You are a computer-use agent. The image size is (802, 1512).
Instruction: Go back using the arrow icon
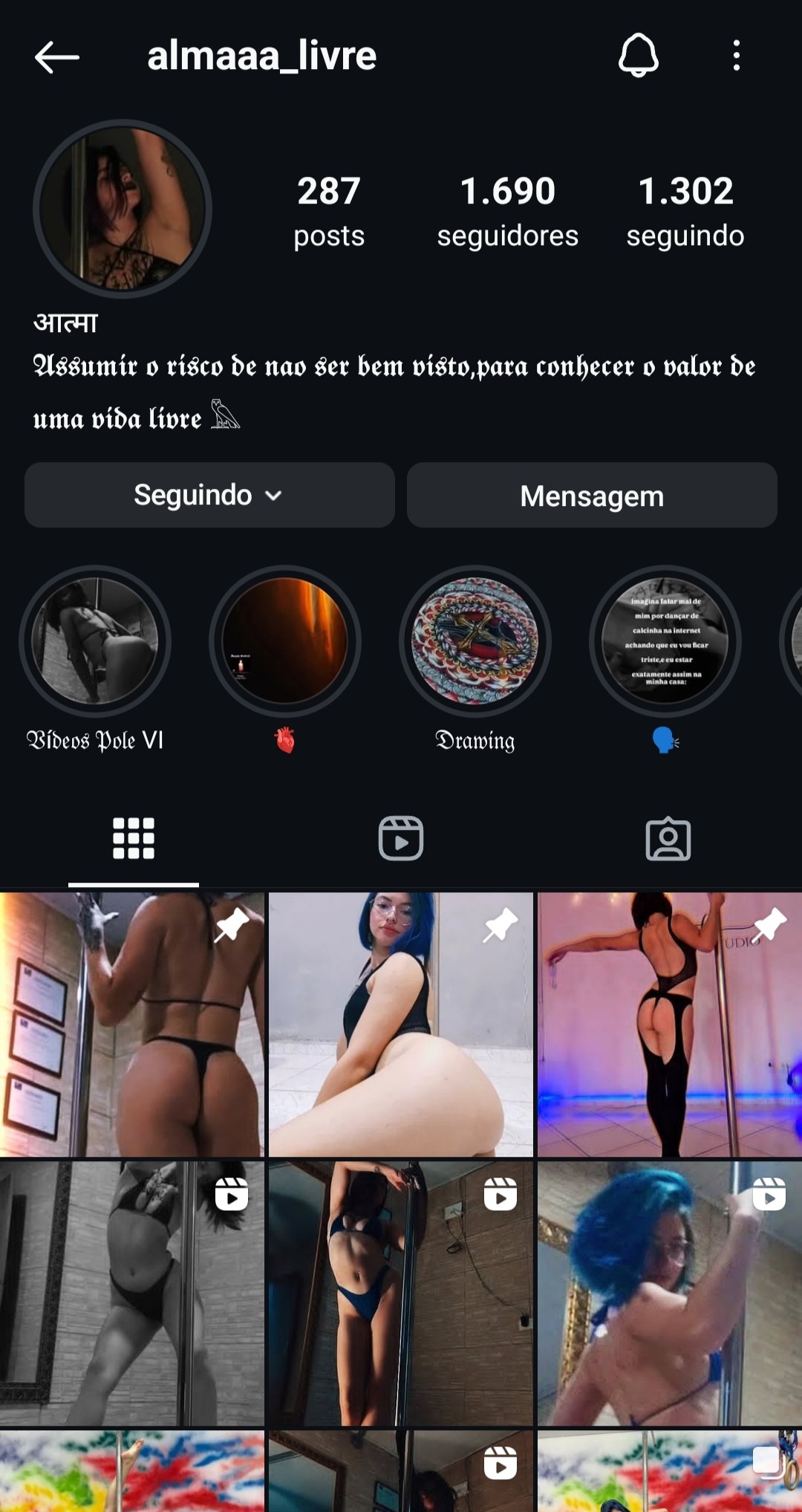point(56,57)
